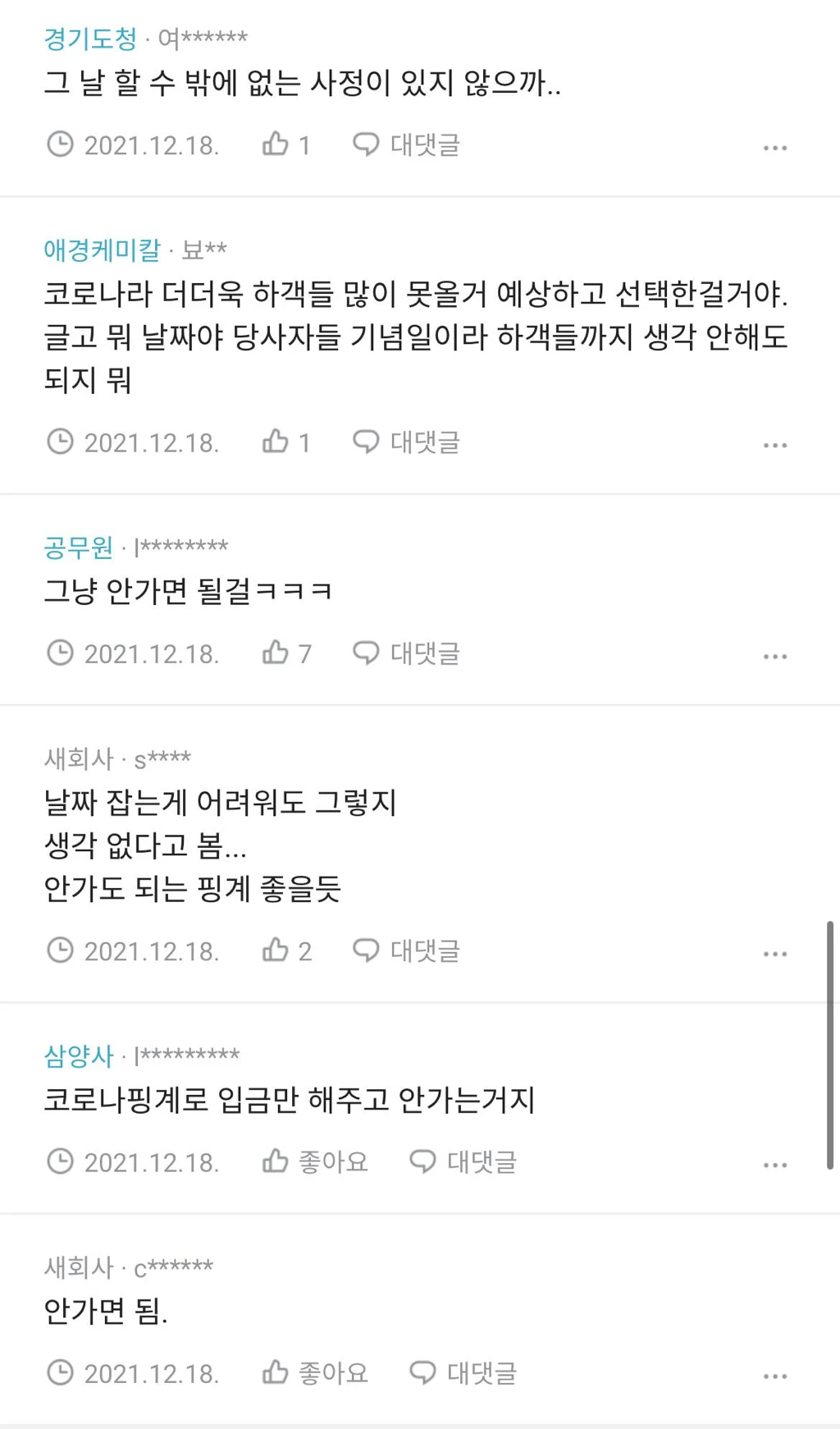Screen dimensions: 840x1429
Task: Open overflow menu on 경기도청 comment
Action: (774, 148)
